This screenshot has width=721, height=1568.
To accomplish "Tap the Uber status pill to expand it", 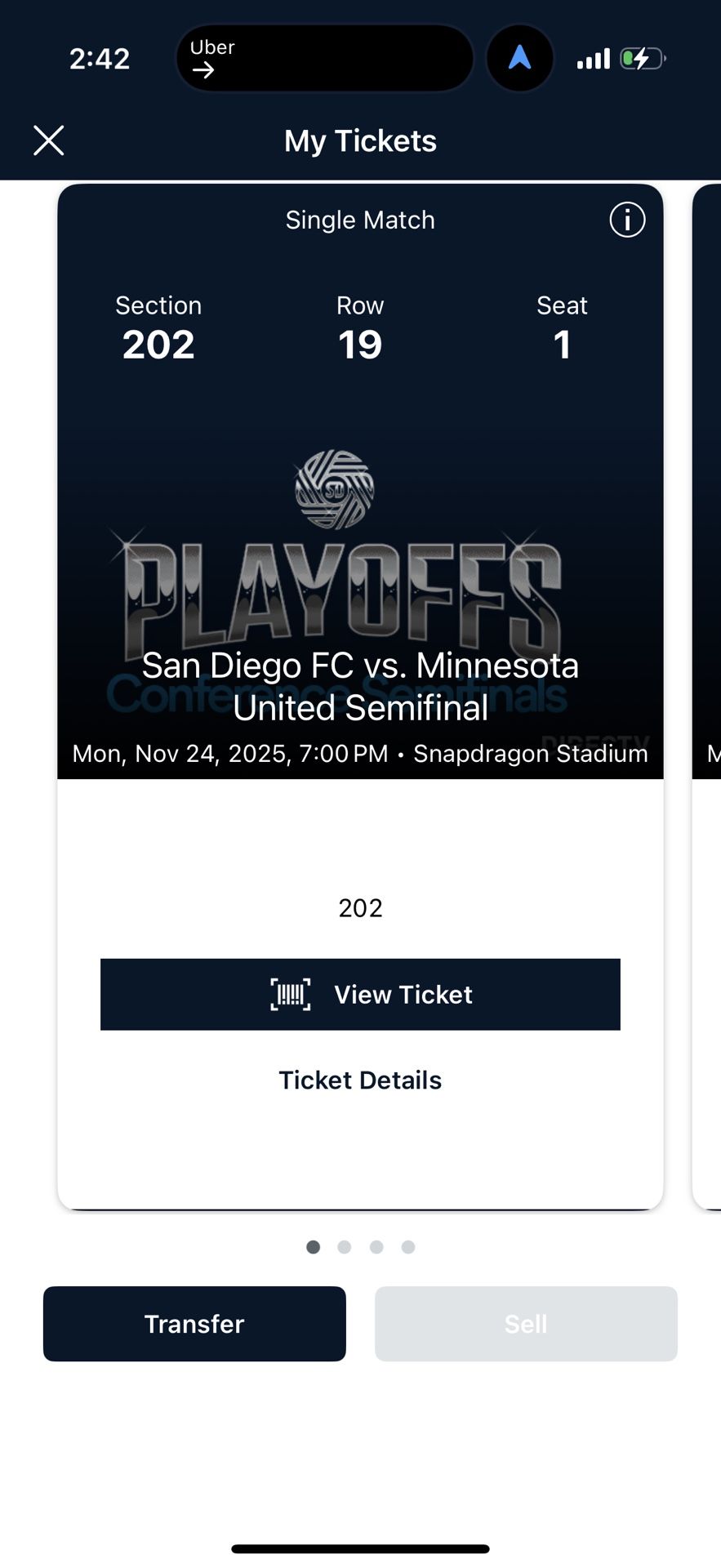I will click(x=324, y=57).
